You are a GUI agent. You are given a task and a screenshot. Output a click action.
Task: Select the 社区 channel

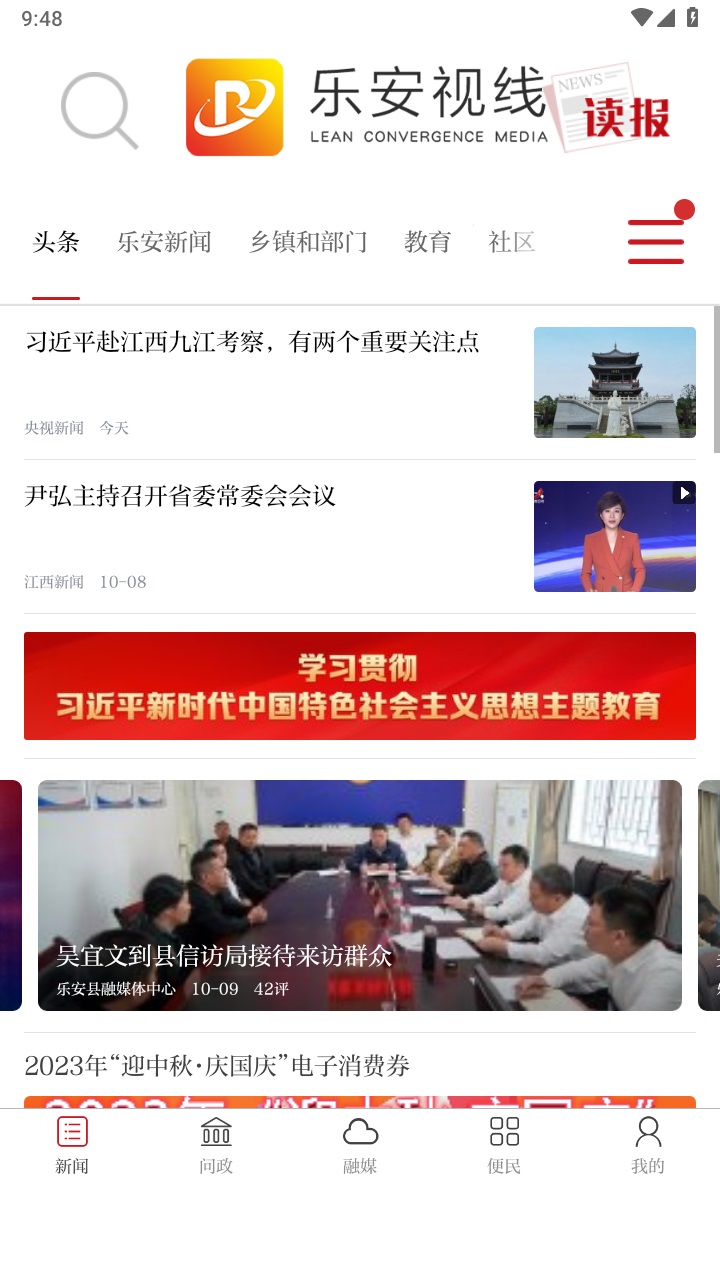pyautogui.click(x=511, y=242)
